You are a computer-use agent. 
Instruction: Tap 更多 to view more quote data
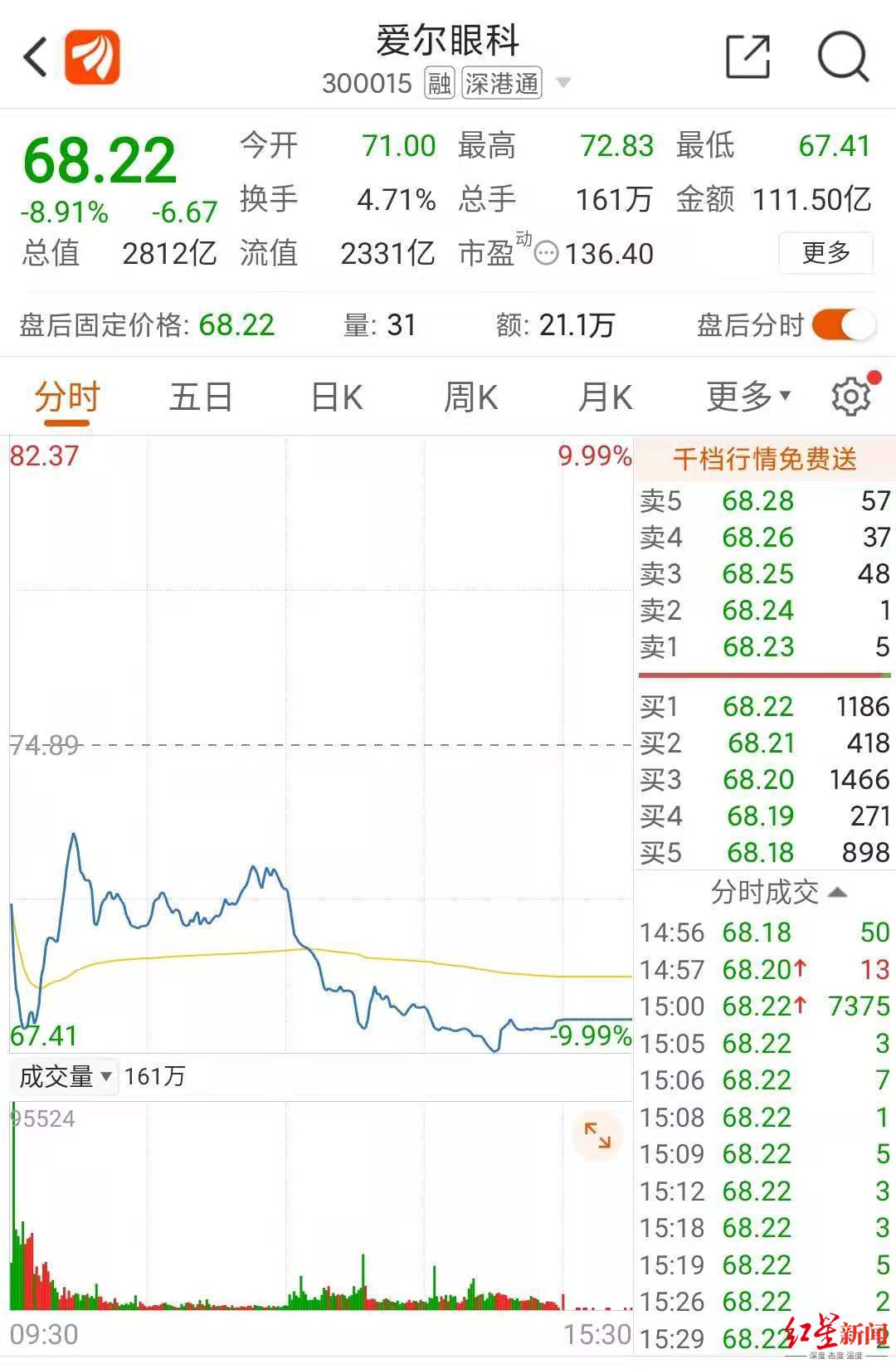pos(825,252)
